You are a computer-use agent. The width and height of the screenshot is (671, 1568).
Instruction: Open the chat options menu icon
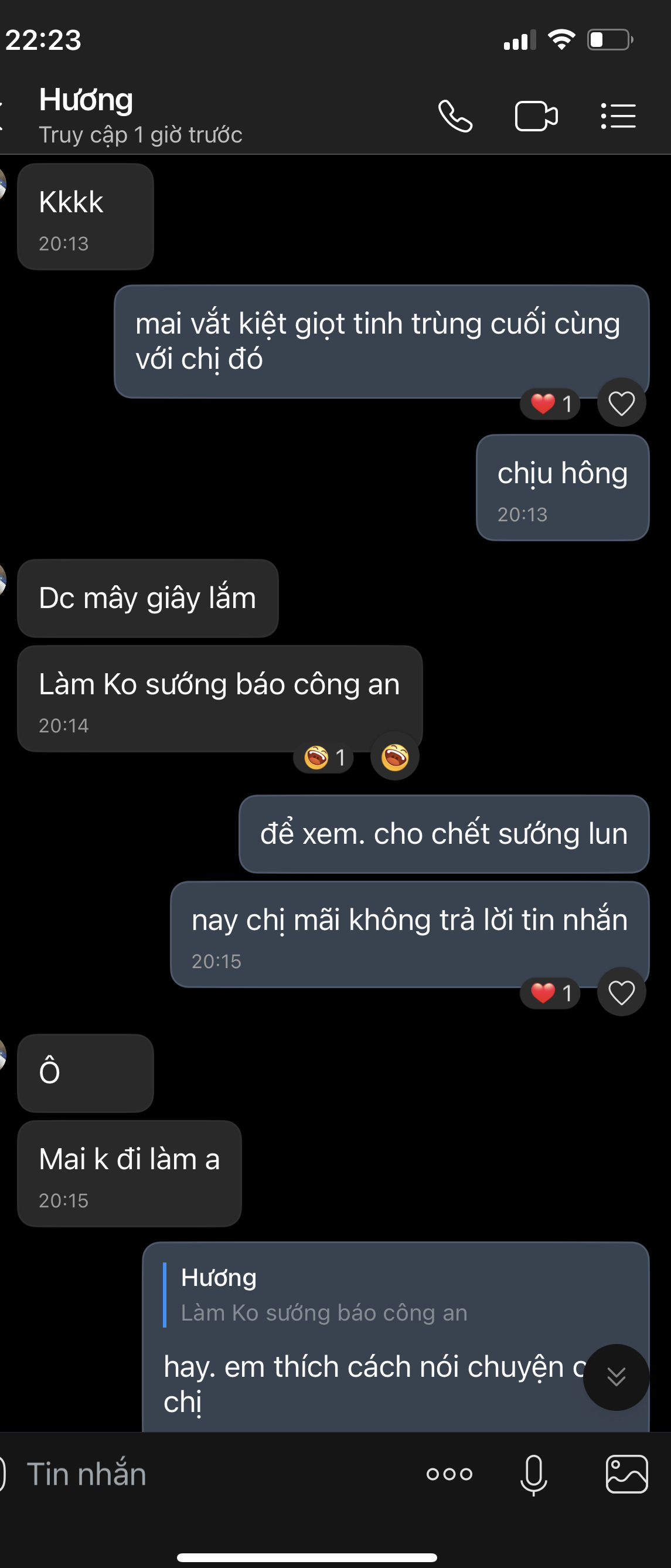[618, 116]
